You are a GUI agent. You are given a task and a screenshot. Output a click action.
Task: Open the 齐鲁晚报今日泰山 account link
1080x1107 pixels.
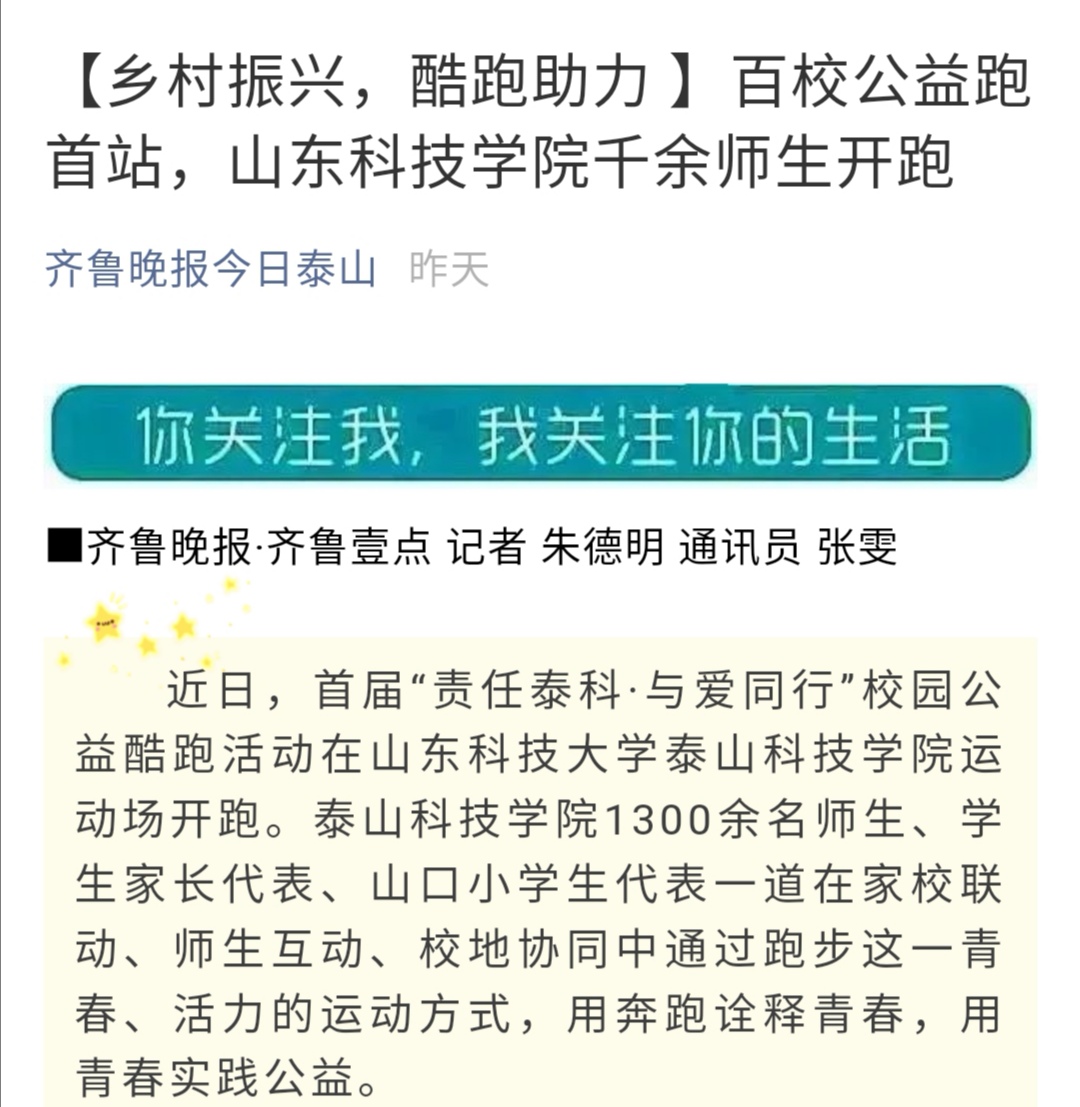pyautogui.click(x=211, y=269)
